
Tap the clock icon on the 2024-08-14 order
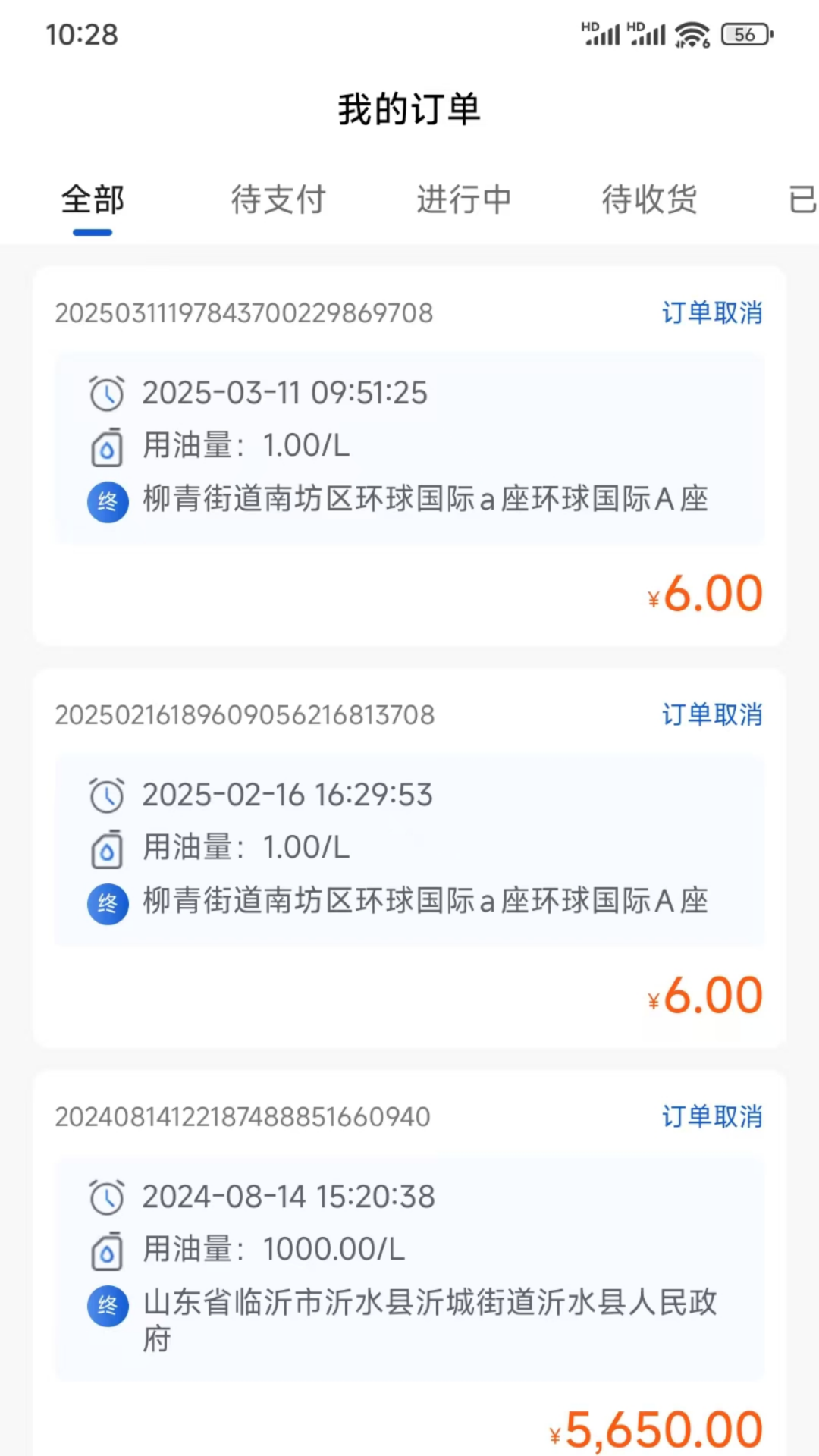(x=108, y=1197)
